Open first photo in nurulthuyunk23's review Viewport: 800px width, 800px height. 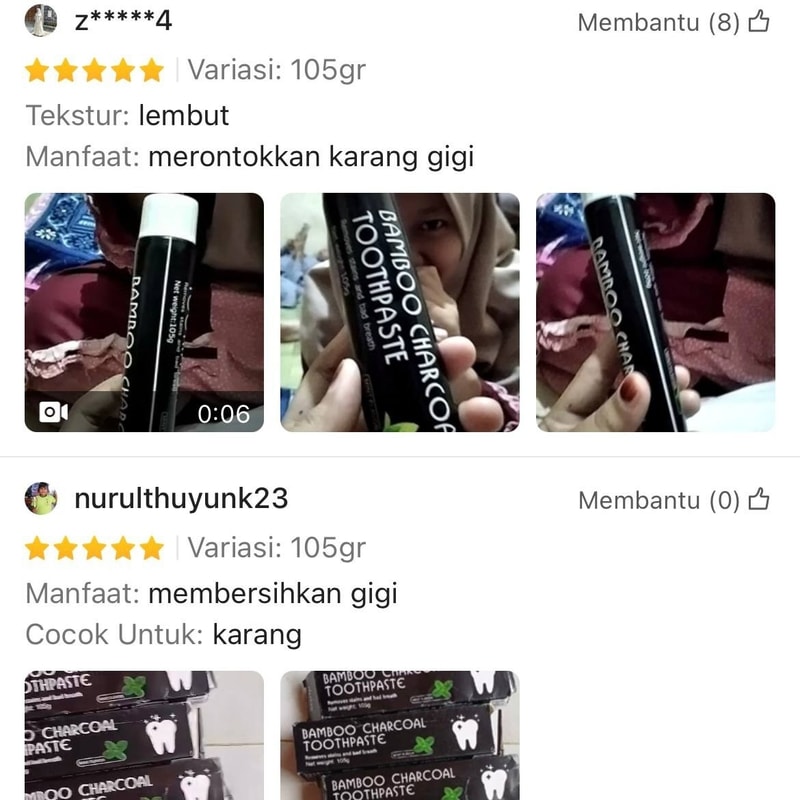pos(144,735)
